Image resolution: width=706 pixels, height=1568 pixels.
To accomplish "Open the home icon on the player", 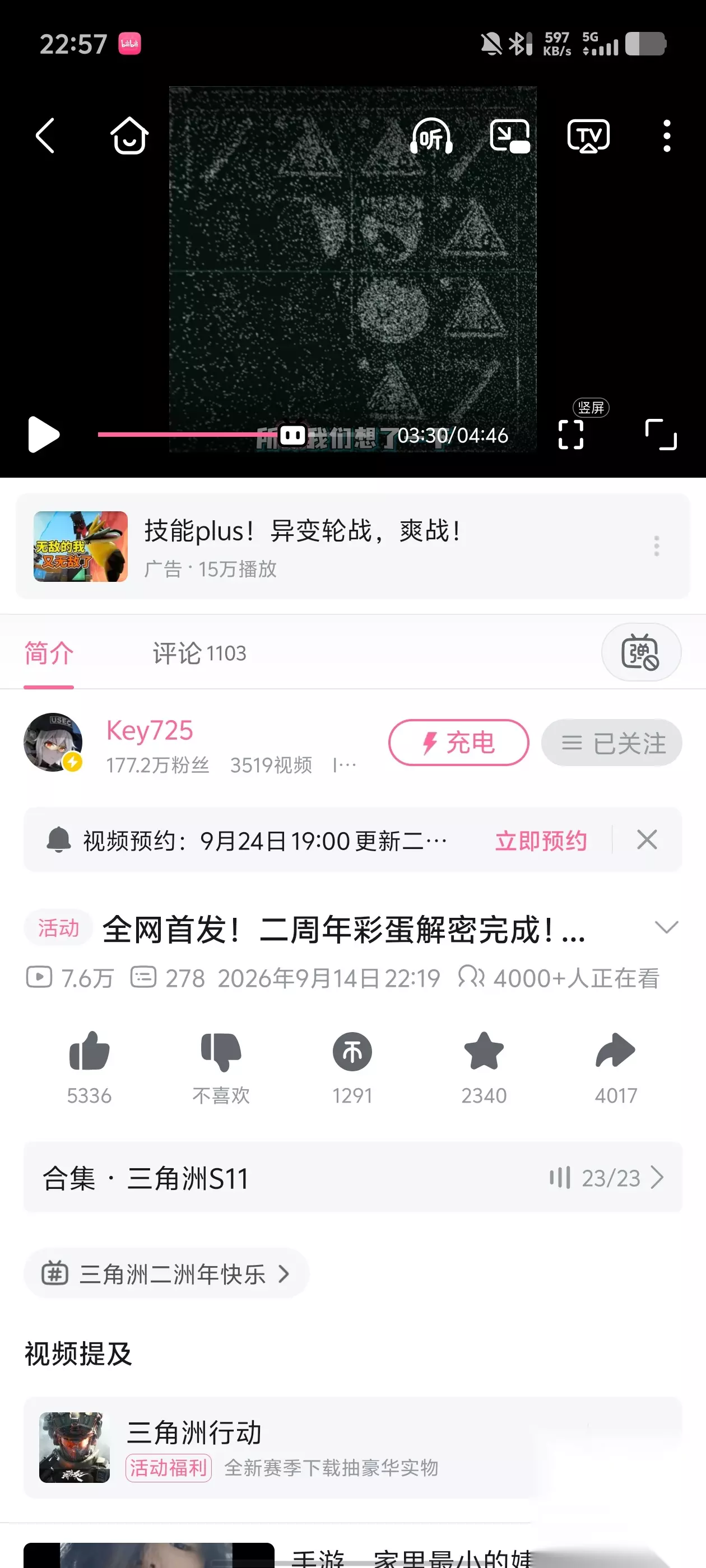I will pyautogui.click(x=129, y=135).
